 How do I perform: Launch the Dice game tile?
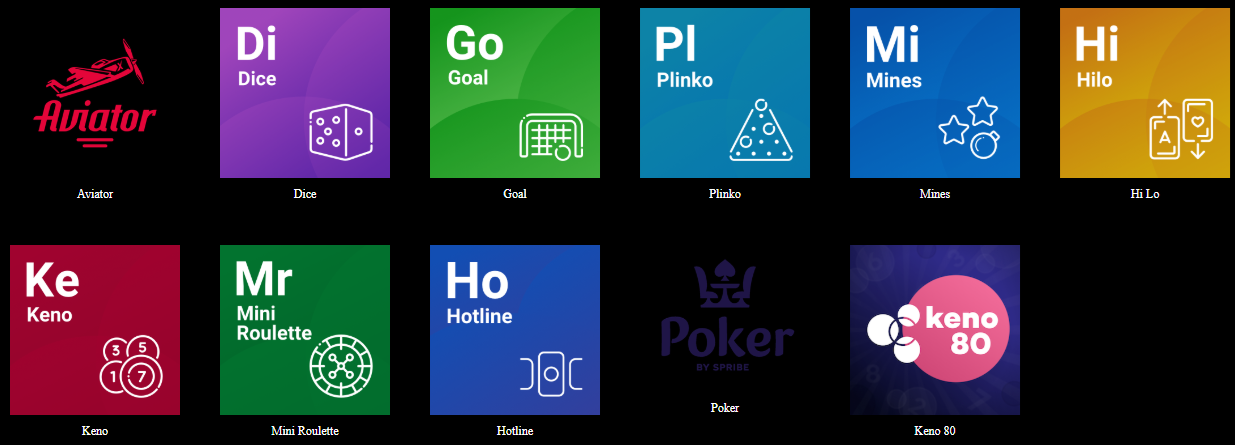(305, 93)
